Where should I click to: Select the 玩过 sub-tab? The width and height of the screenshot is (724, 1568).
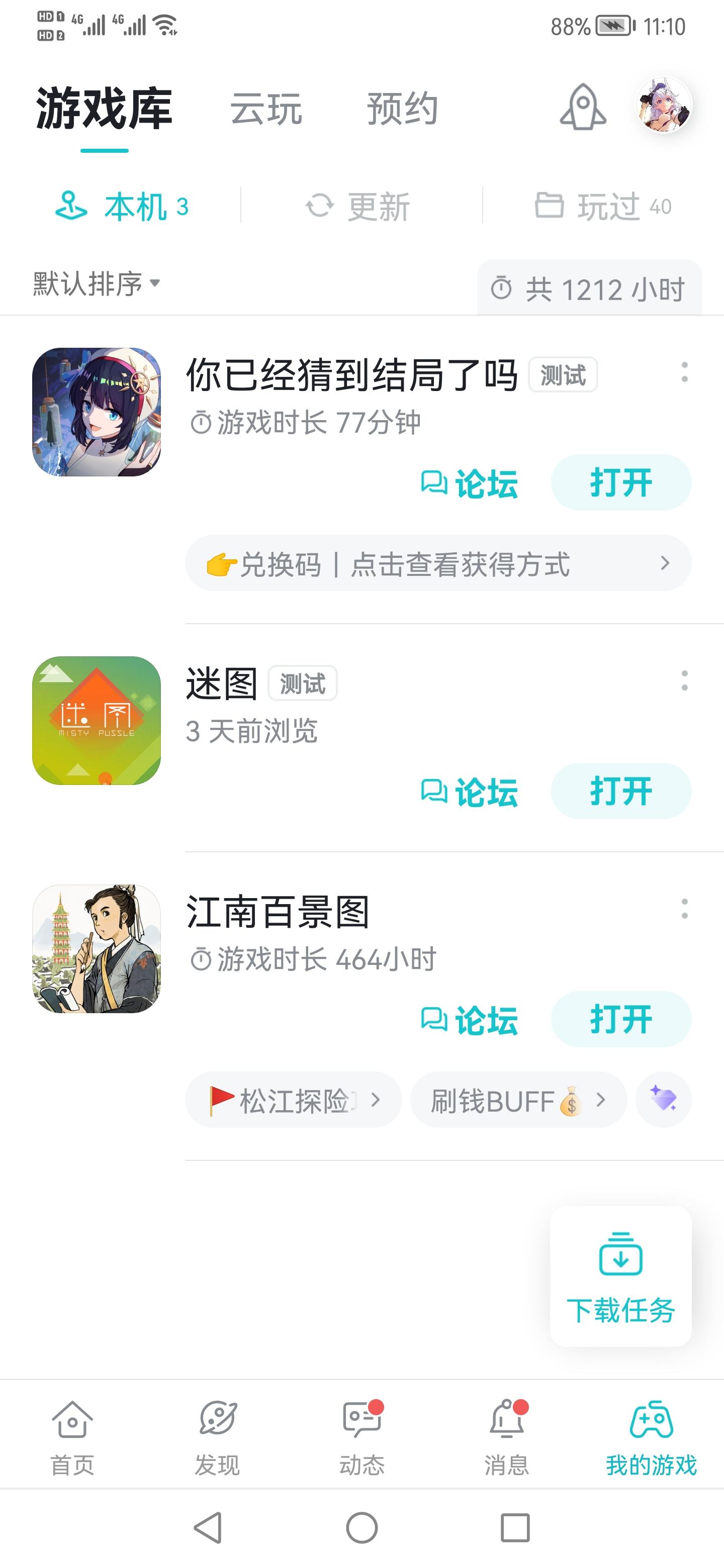[x=603, y=207]
